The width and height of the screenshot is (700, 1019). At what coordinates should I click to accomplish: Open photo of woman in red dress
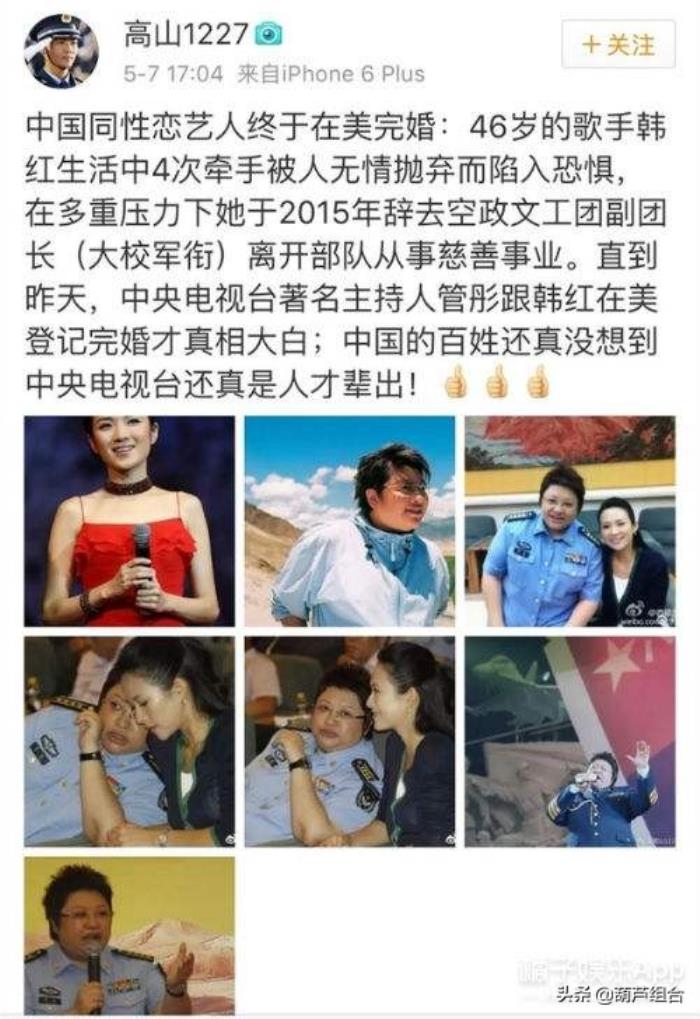click(x=130, y=521)
